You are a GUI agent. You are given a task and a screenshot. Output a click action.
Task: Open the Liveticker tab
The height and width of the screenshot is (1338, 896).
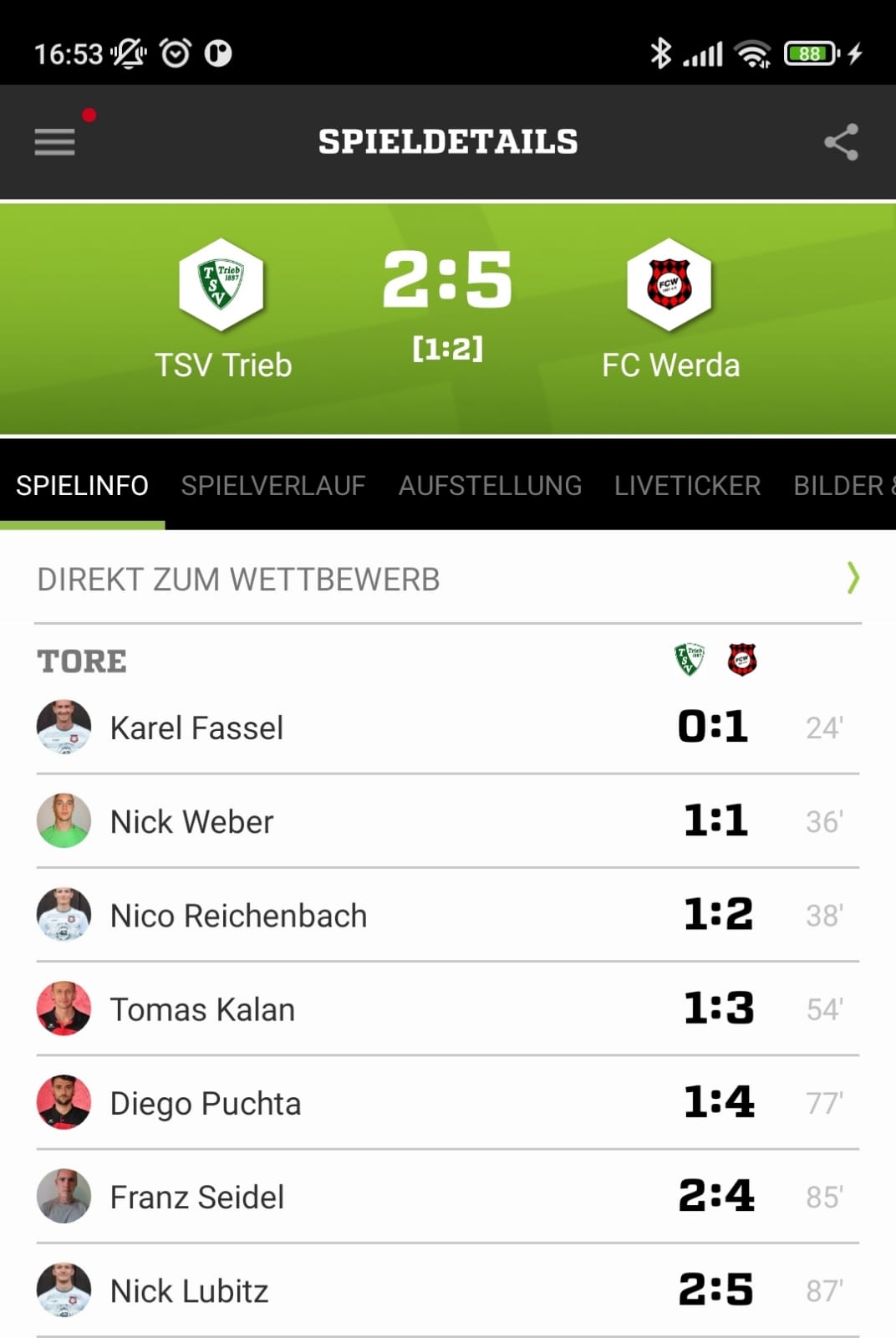[x=687, y=486]
